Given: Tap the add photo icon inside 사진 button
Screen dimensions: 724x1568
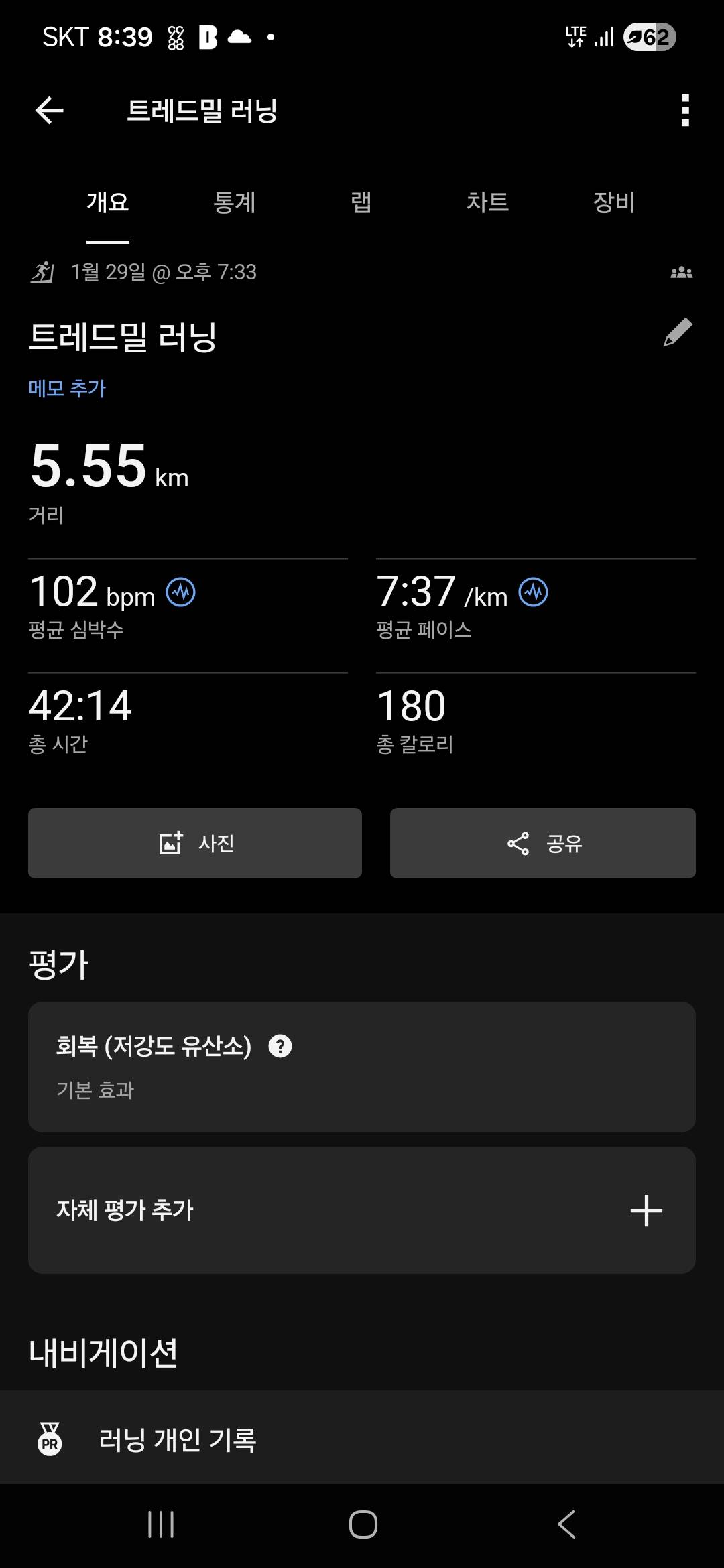Looking at the screenshot, I should 172,844.
